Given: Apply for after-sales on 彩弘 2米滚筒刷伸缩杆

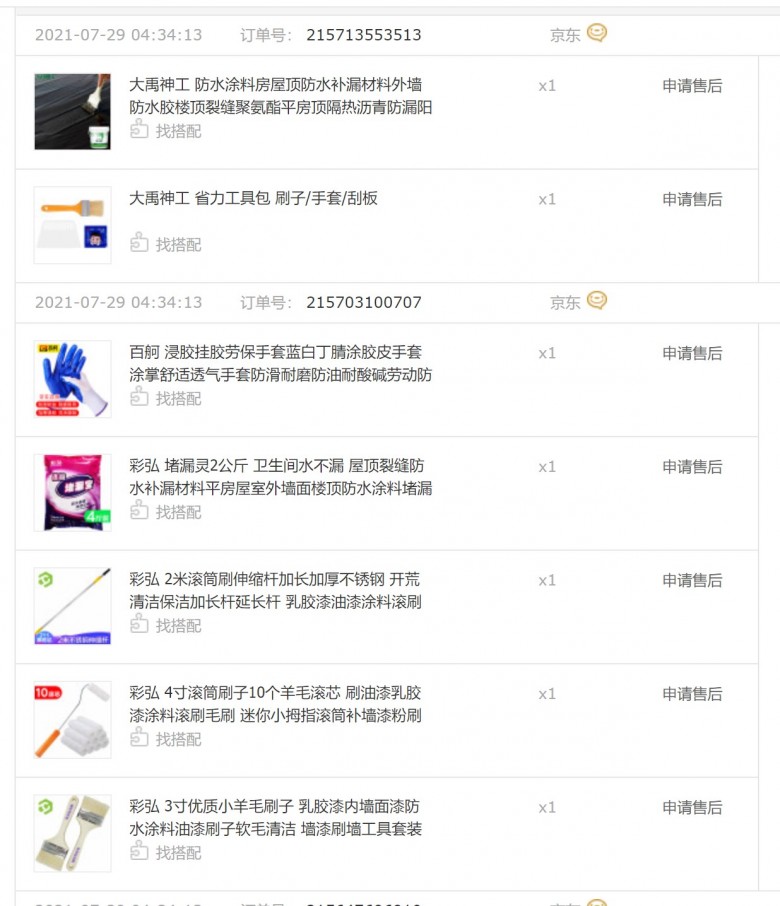Looking at the screenshot, I should [691, 580].
